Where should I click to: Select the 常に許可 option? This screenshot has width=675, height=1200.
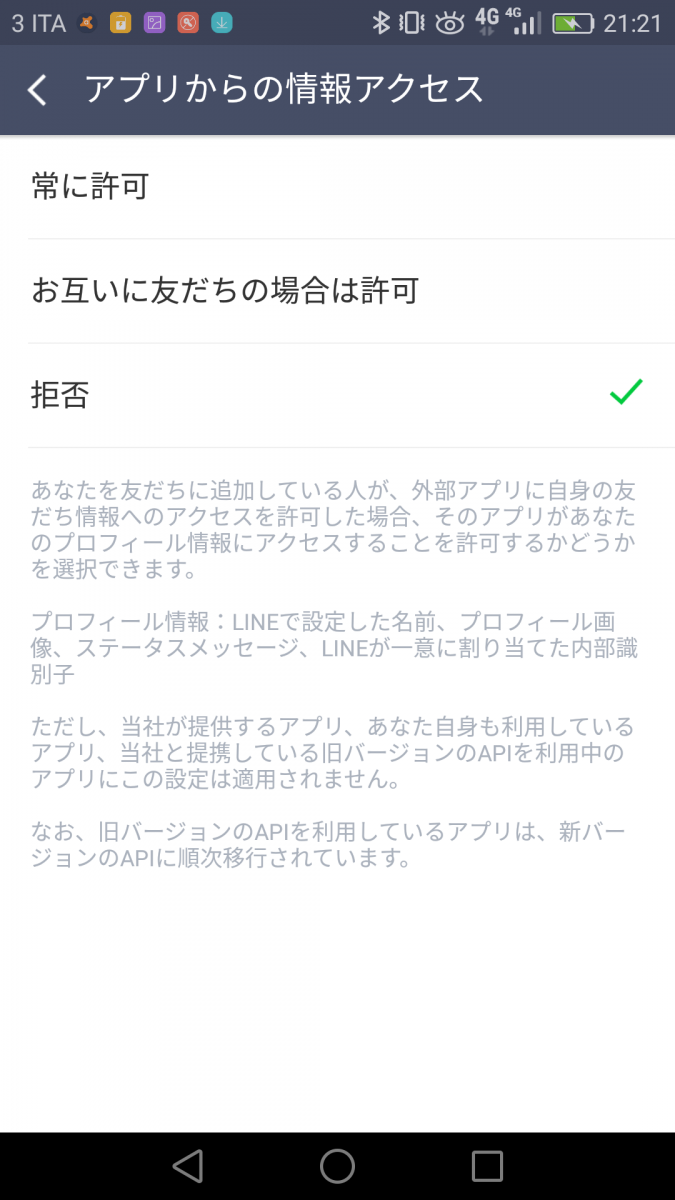(x=337, y=187)
